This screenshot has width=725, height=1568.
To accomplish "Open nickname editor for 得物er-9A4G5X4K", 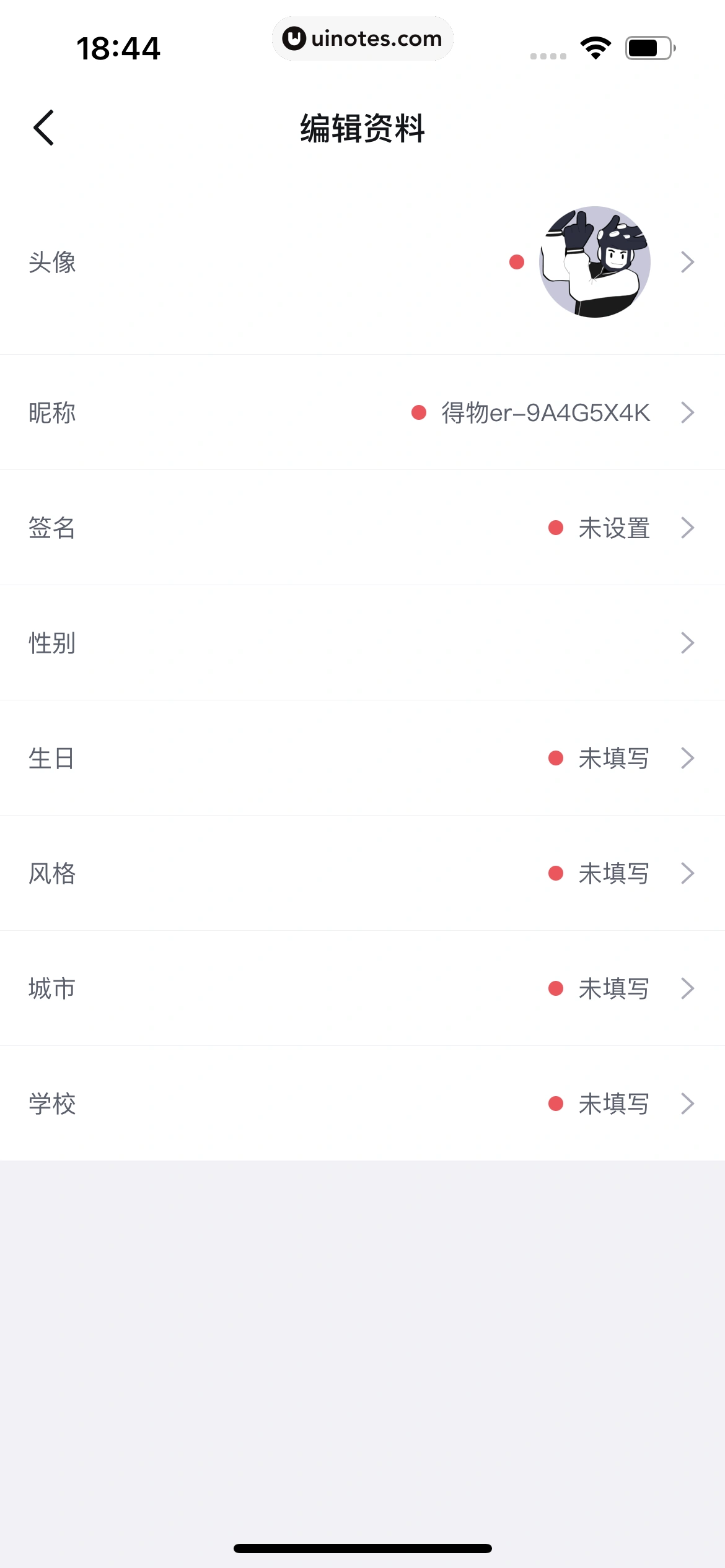I will [545, 411].
